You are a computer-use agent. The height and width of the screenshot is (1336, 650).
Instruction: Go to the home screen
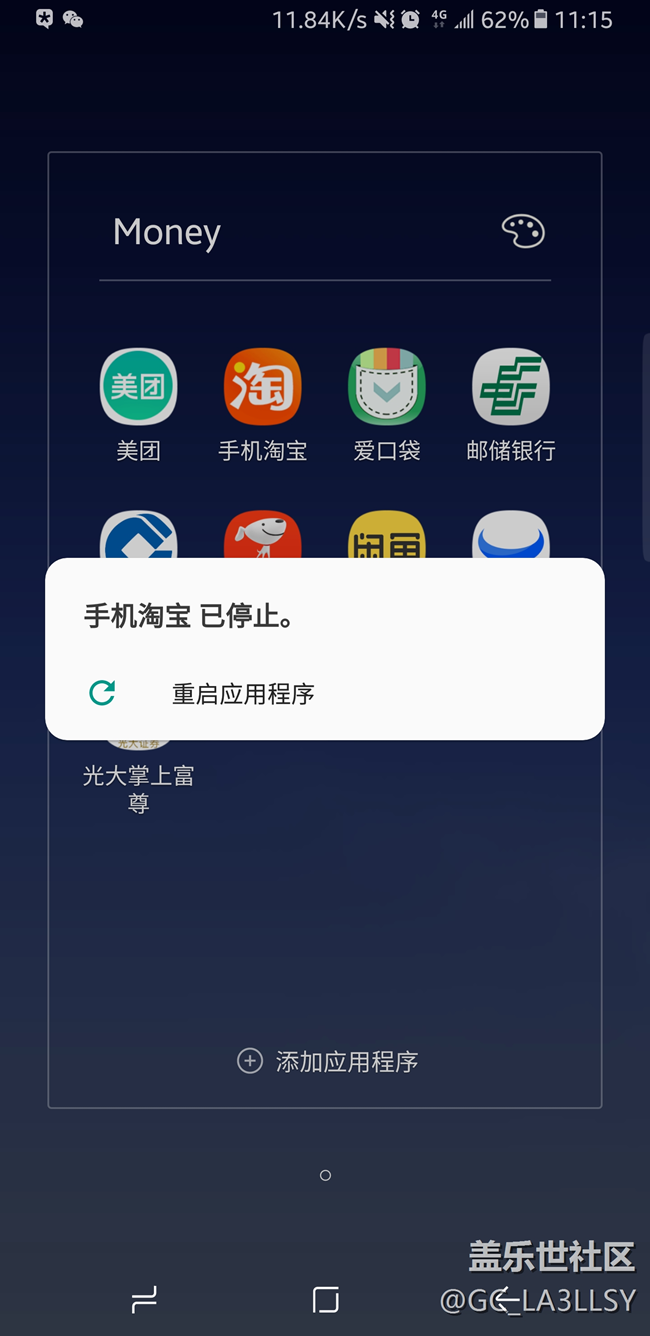(x=325, y=1299)
